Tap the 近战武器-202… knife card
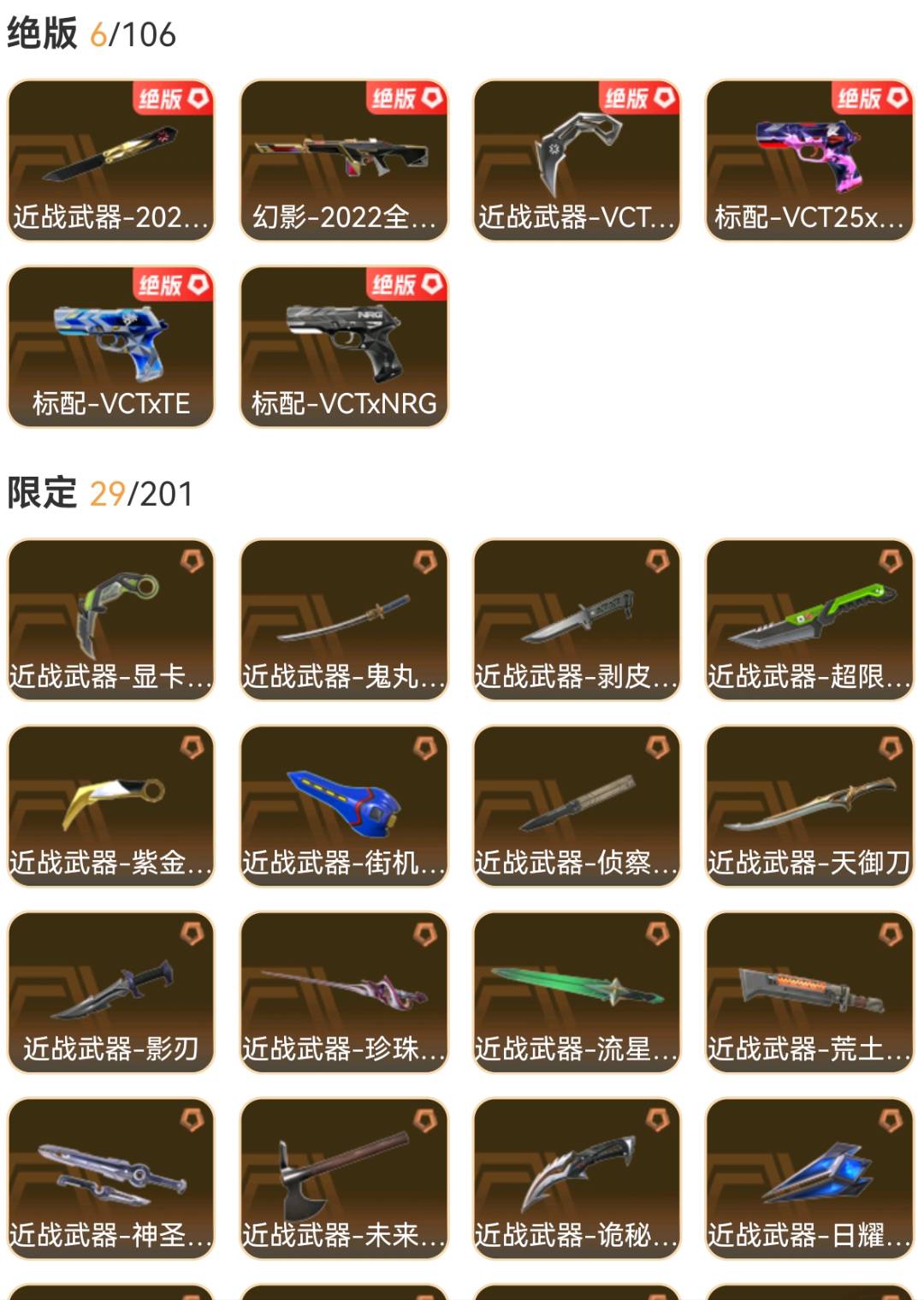 coord(111,160)
